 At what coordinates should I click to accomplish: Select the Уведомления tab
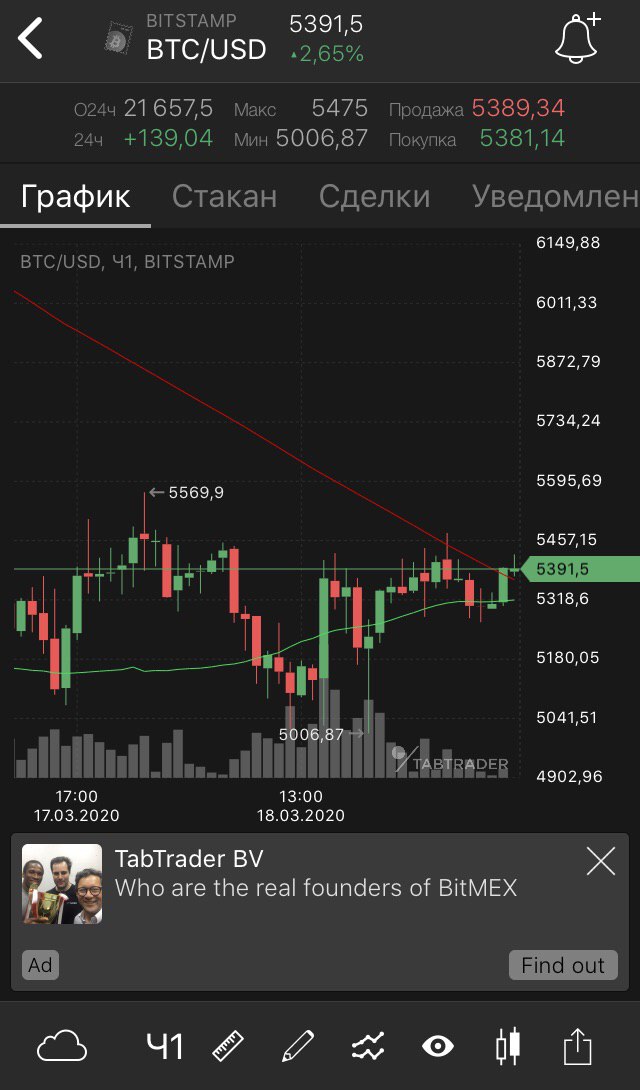(555, 197)
